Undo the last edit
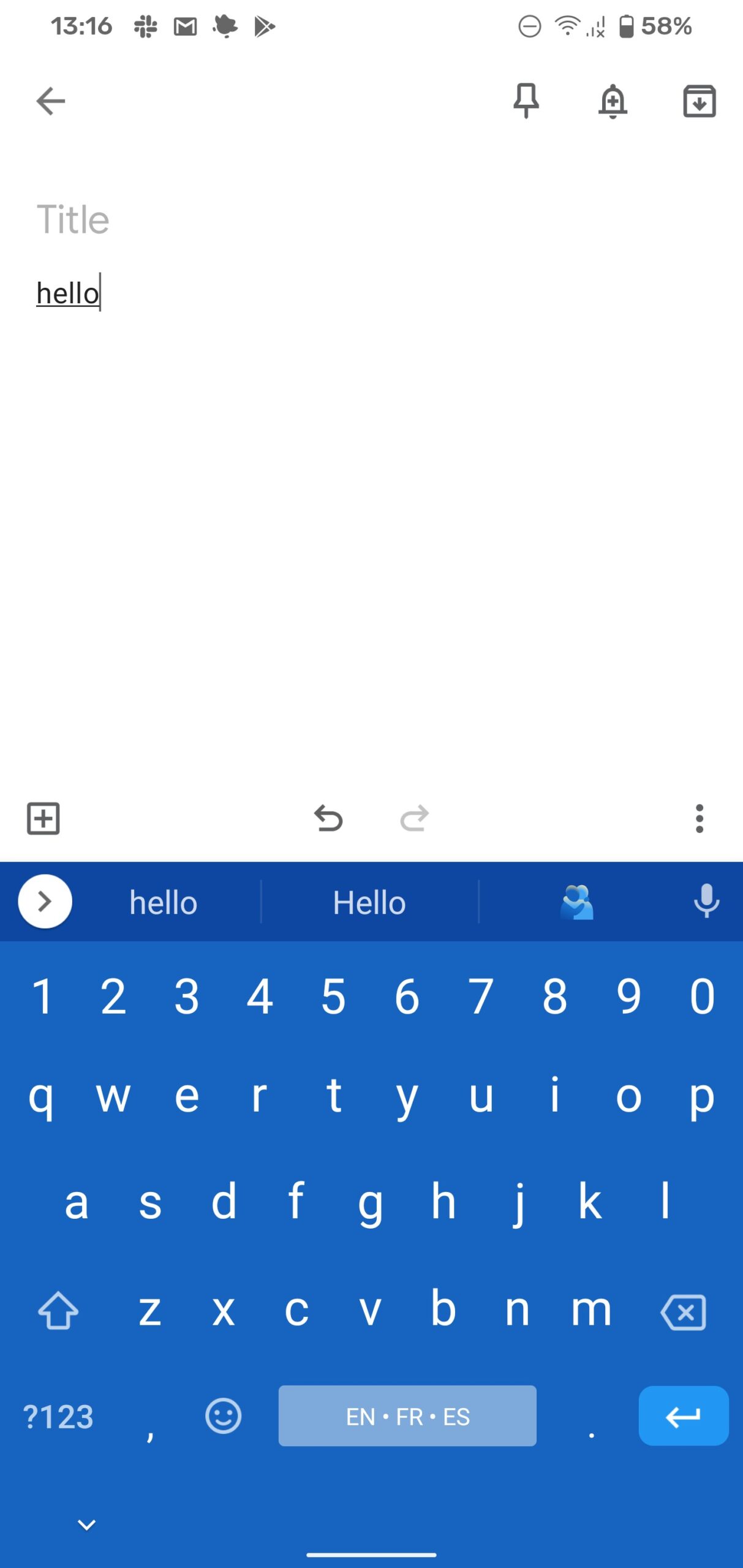Viewport: 743px width, 1568px height. click(x=328, y=818)
